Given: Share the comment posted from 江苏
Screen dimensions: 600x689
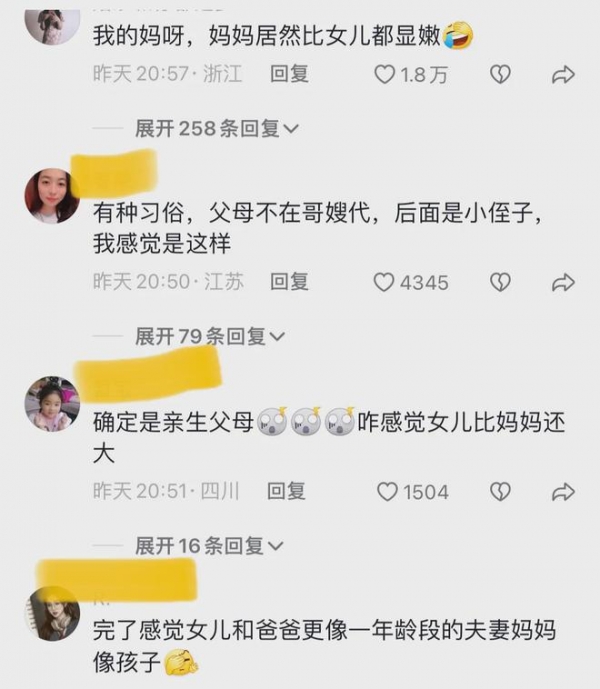Looking at the screenshot, I should (x=563, y=283).
